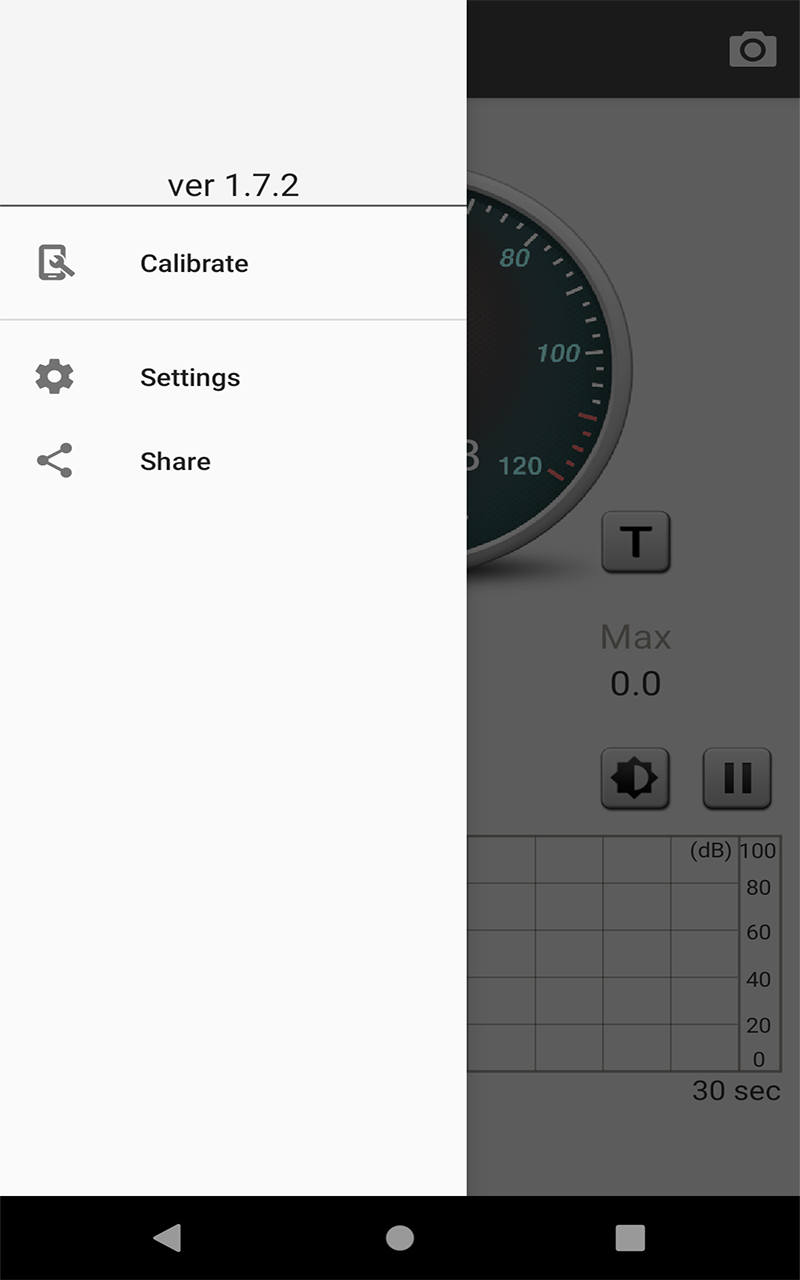Viewport: 800px width, 1280px height.
Task: Open the screenshot camera icon
Action: [x=751, y=48]
